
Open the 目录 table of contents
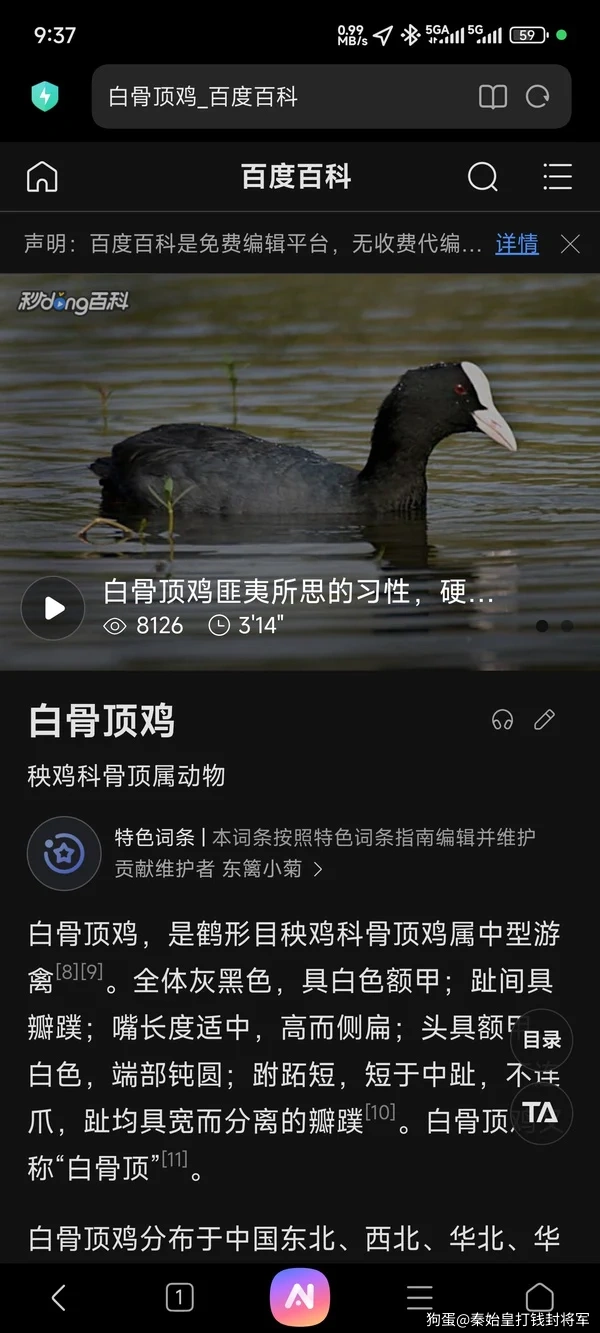(x=542, y=1040)
